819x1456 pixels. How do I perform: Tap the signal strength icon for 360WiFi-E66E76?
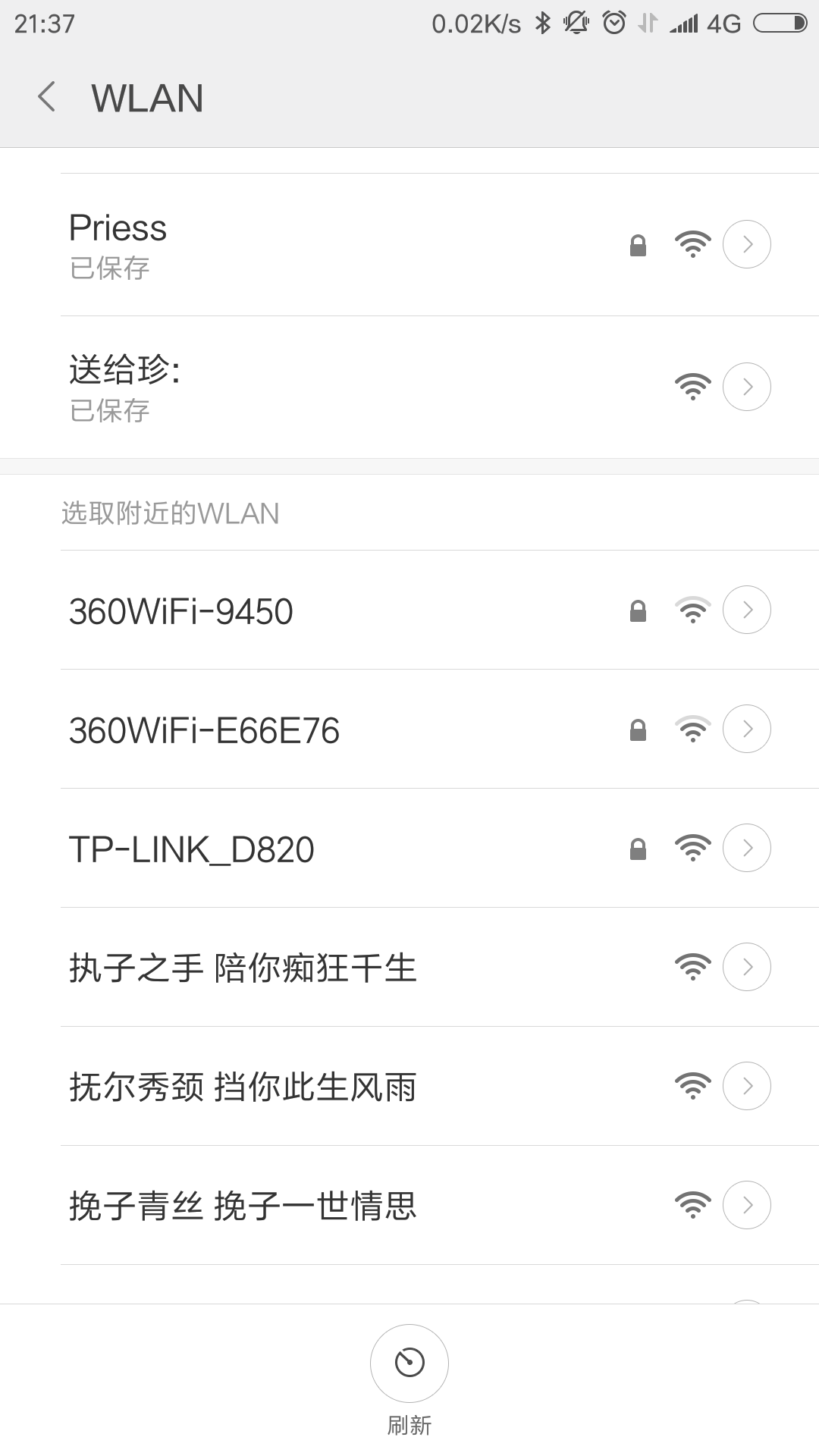[x=692, y=728]
